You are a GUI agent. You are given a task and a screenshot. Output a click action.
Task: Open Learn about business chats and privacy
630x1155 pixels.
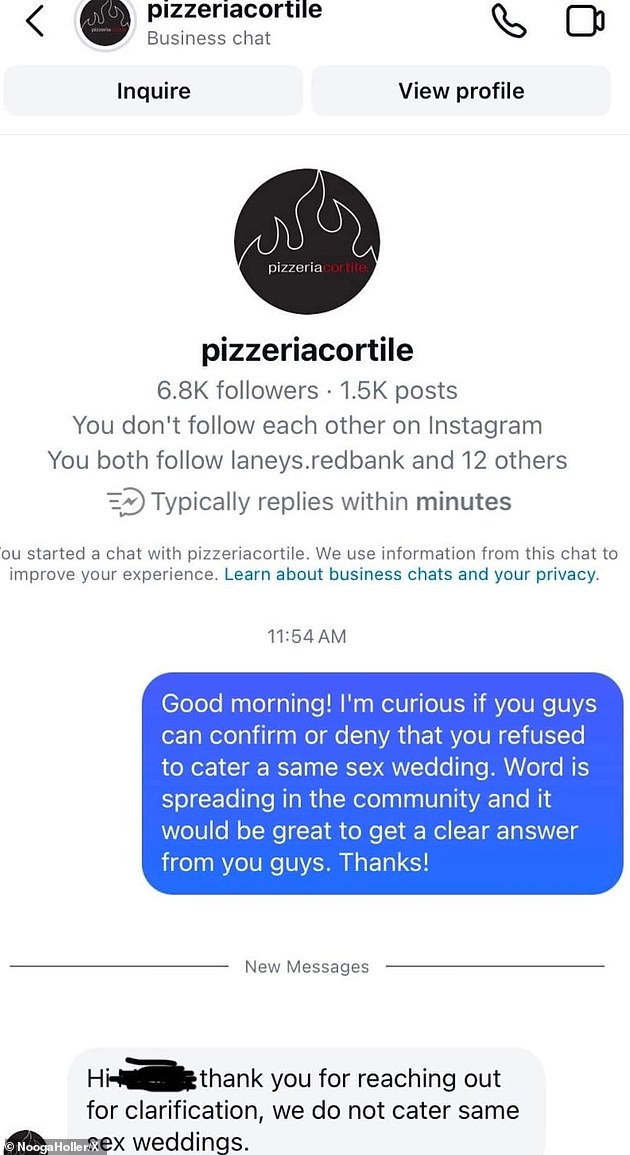410,574
